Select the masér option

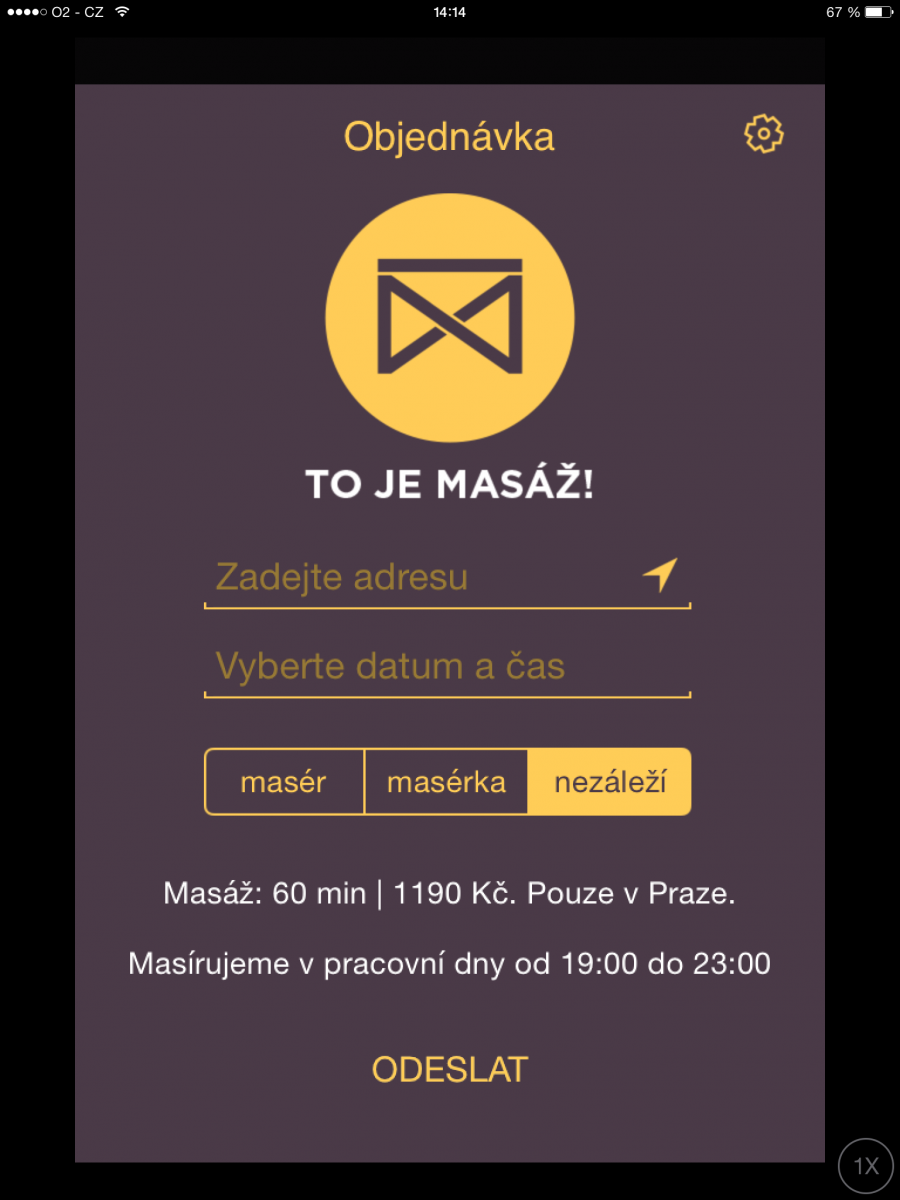coord(283,781)
